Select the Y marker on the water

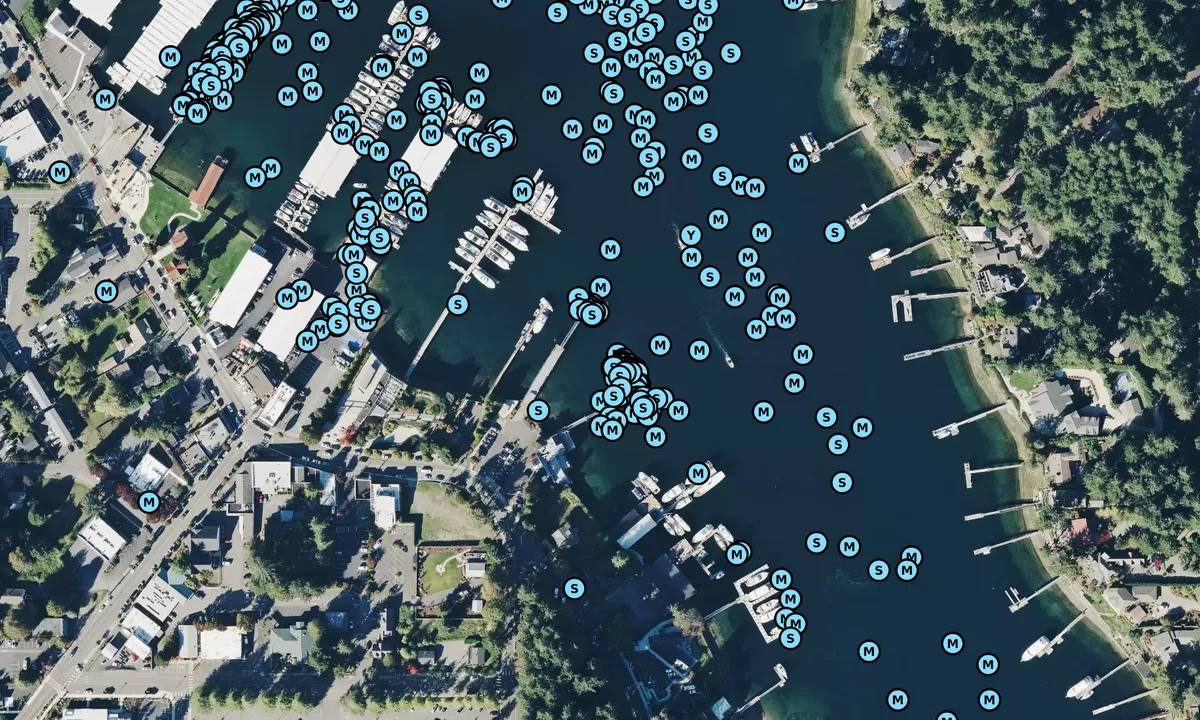690,236
